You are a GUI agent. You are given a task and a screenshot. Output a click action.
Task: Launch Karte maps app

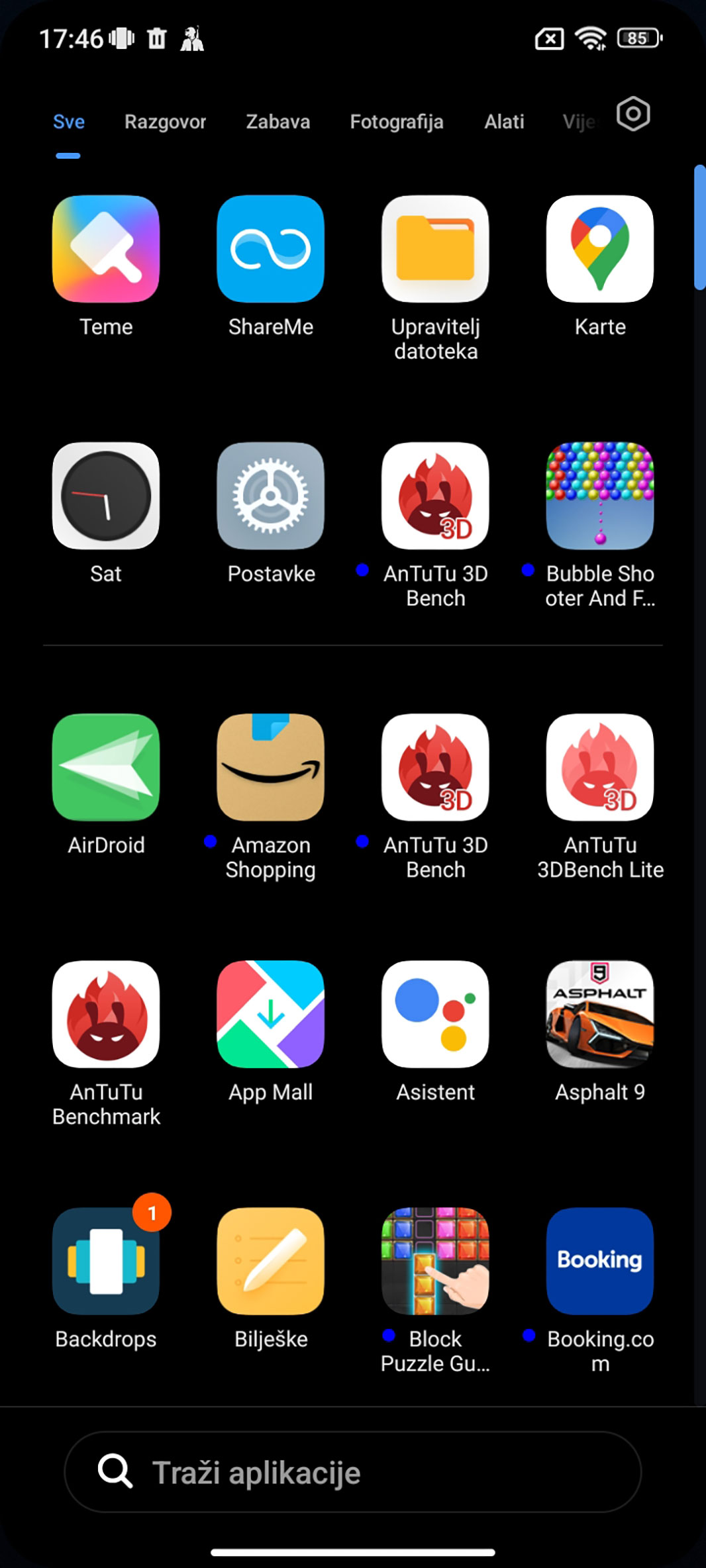(x=599, y=249)
